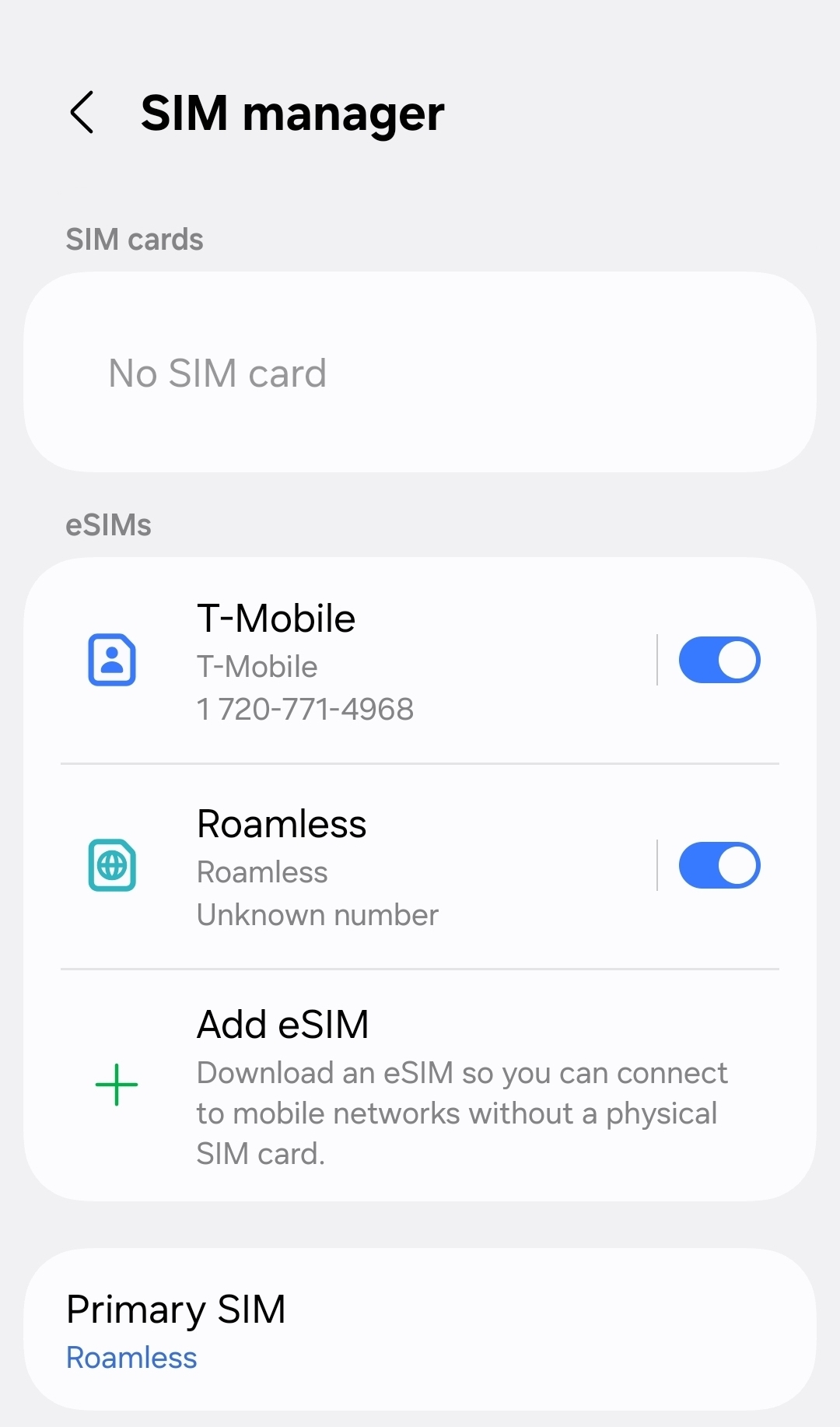The image size is (840, 1427).
Task: Go back from SIM manager
Action: pyautogui.click(x=82, y=113)
